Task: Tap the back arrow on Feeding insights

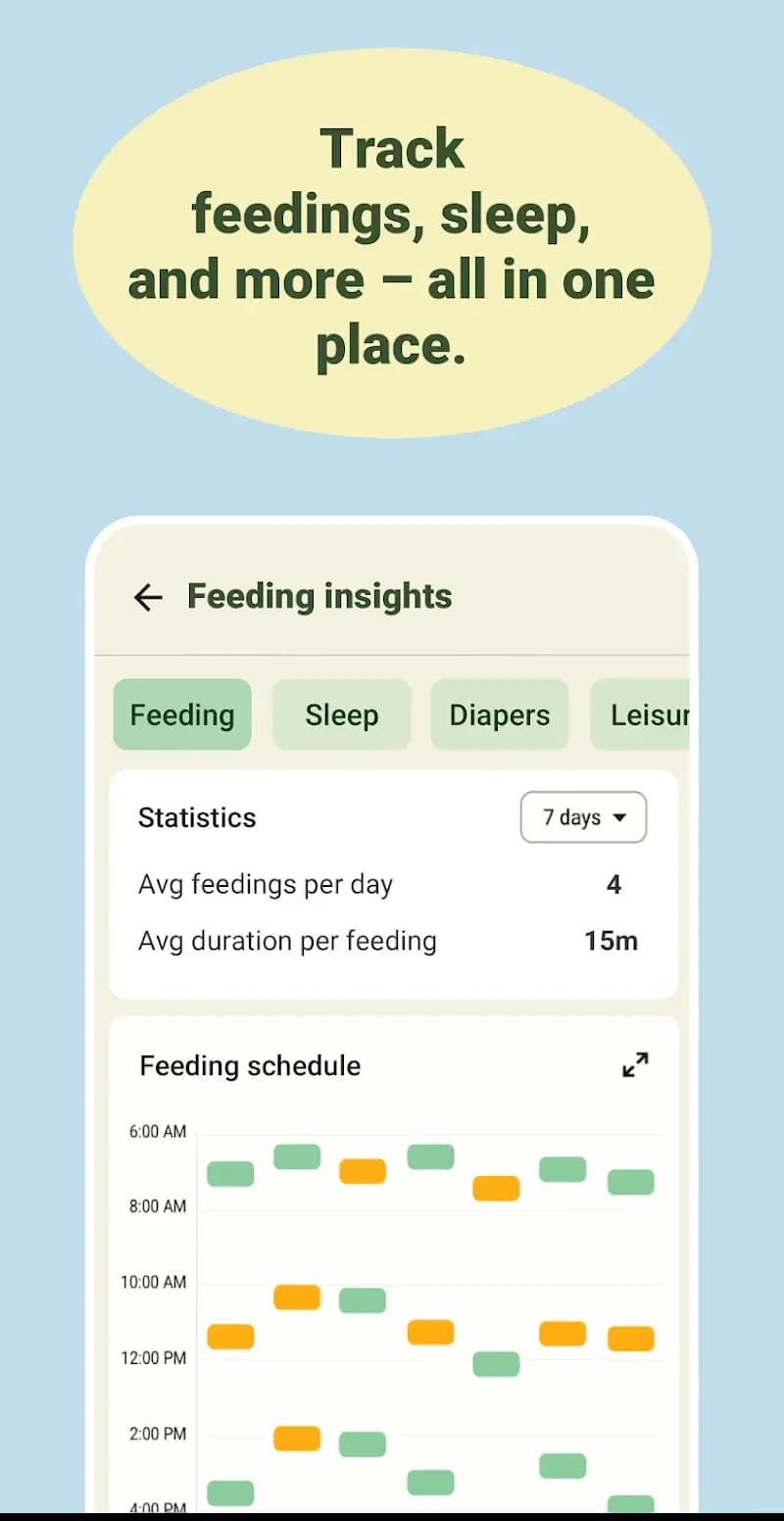Action: [147, 598]
